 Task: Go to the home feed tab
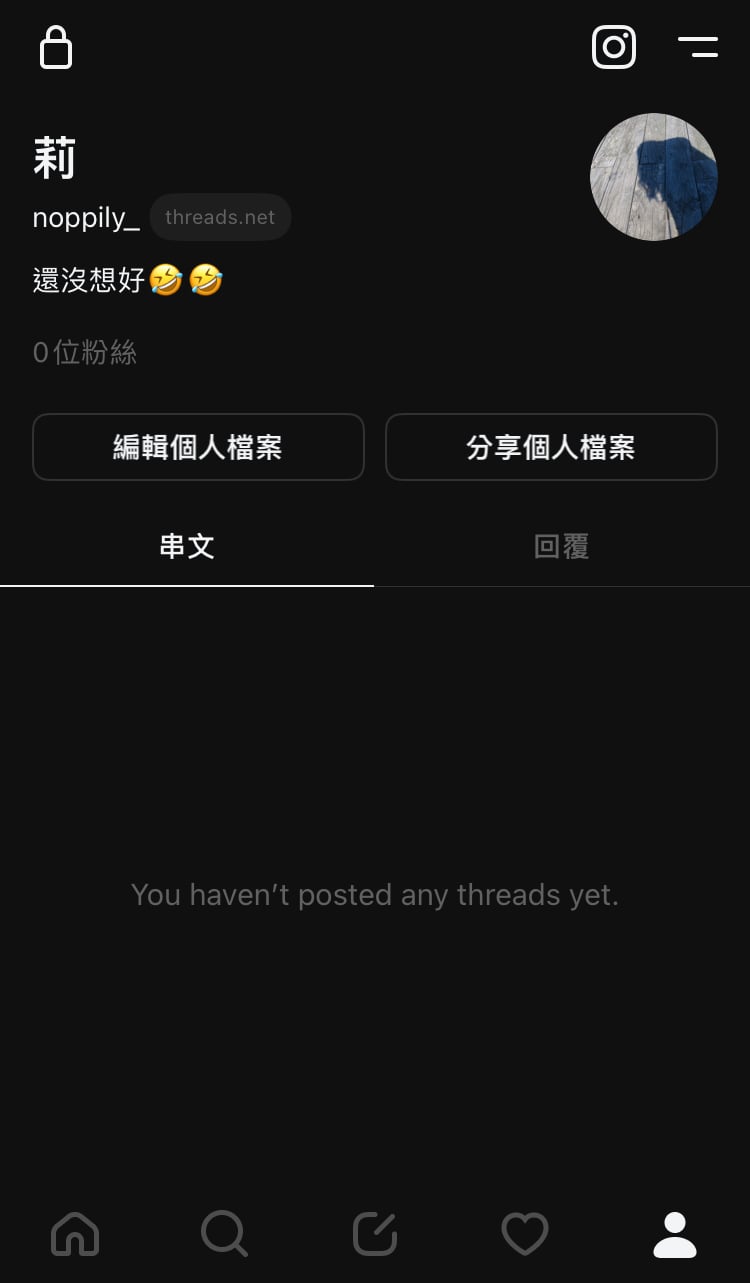pyautogui.click(x=75, y=1234)
